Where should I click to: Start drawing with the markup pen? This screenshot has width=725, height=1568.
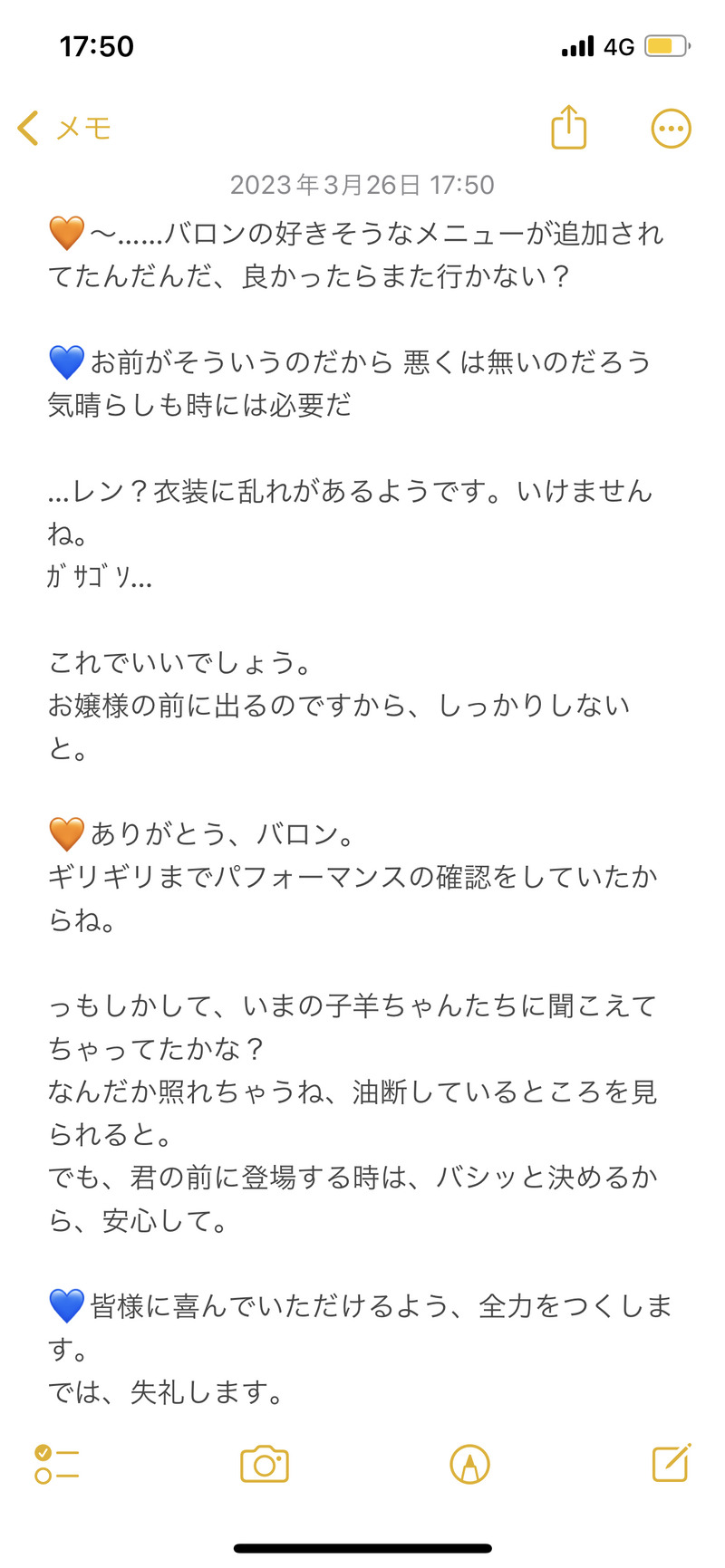pos(469,1464)
